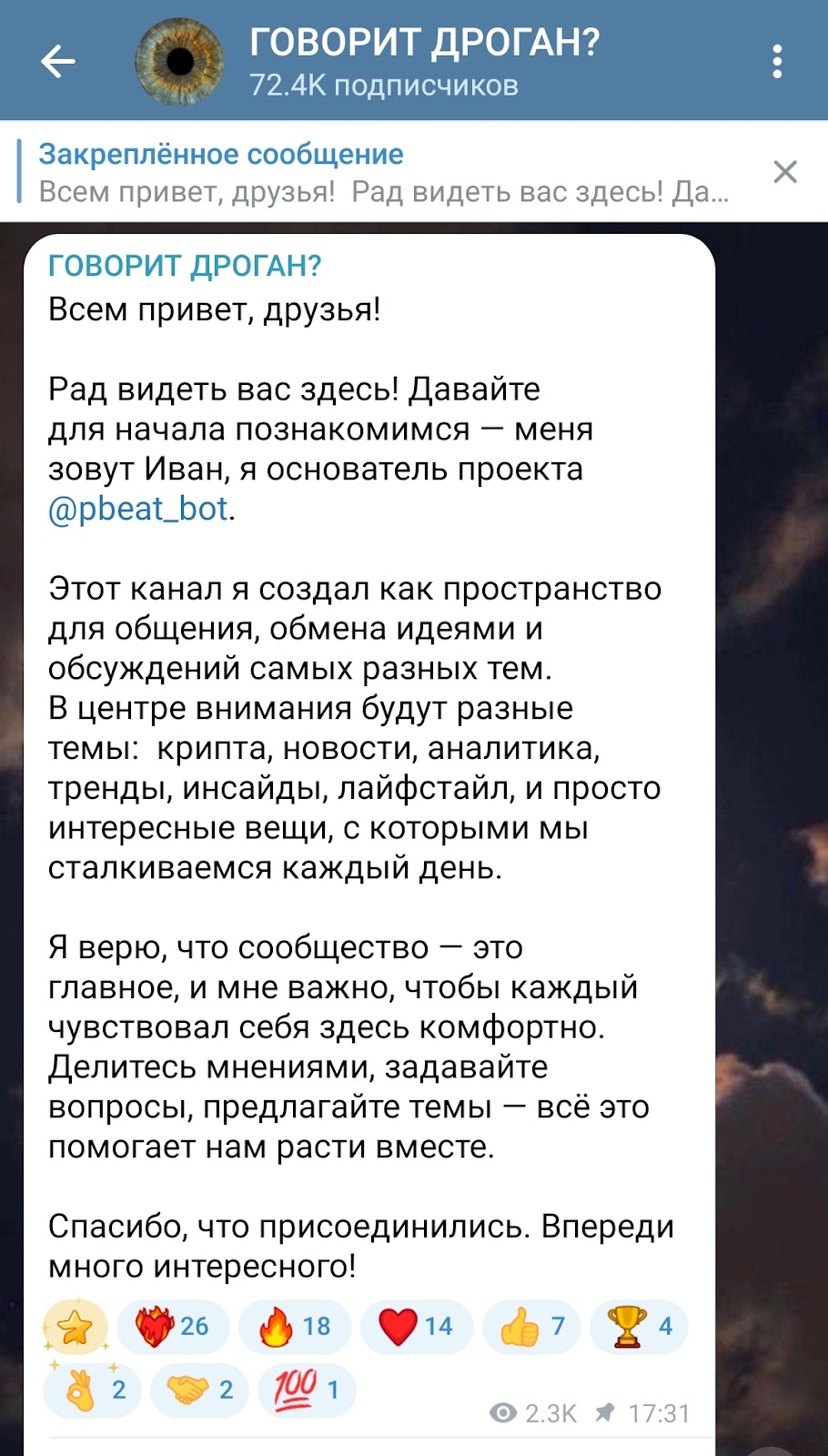The height and width of the screenshot is (1456, 828).
Task: Add a paid star reaction
Action: pos(76,1327)
